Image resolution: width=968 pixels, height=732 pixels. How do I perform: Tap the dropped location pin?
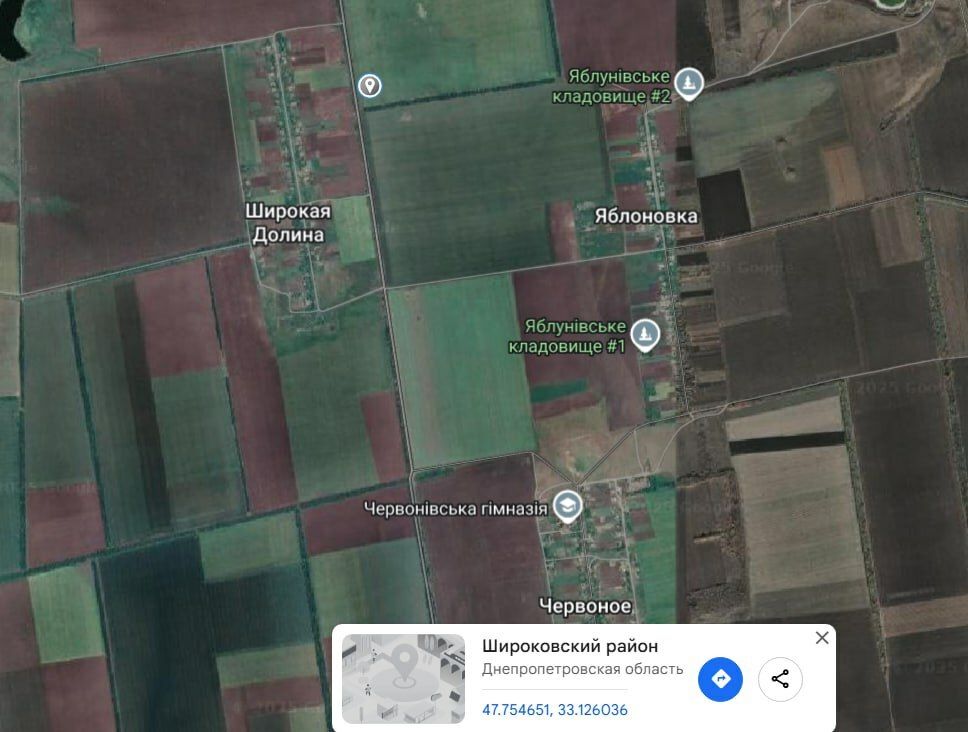370,86
